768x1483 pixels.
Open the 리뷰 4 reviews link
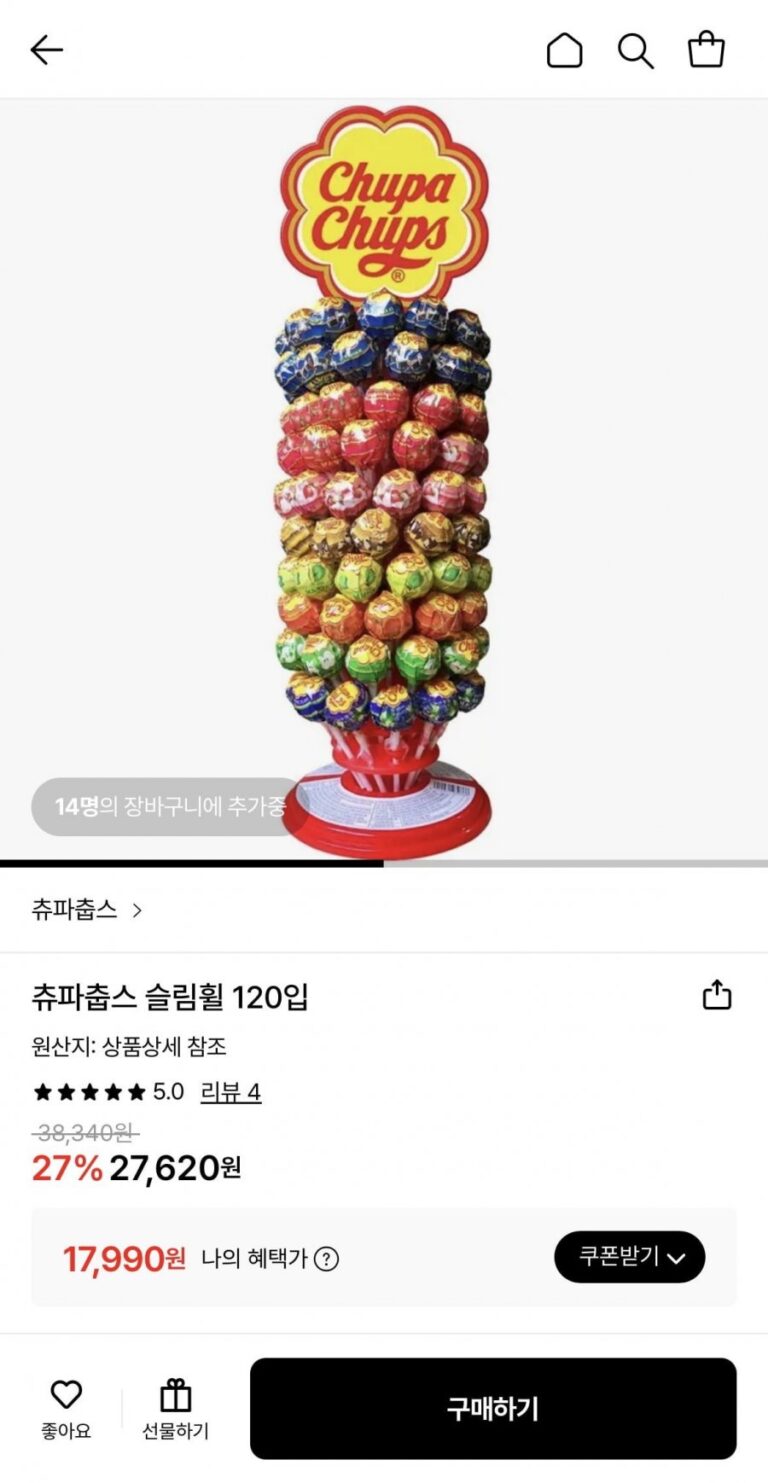231,1092
